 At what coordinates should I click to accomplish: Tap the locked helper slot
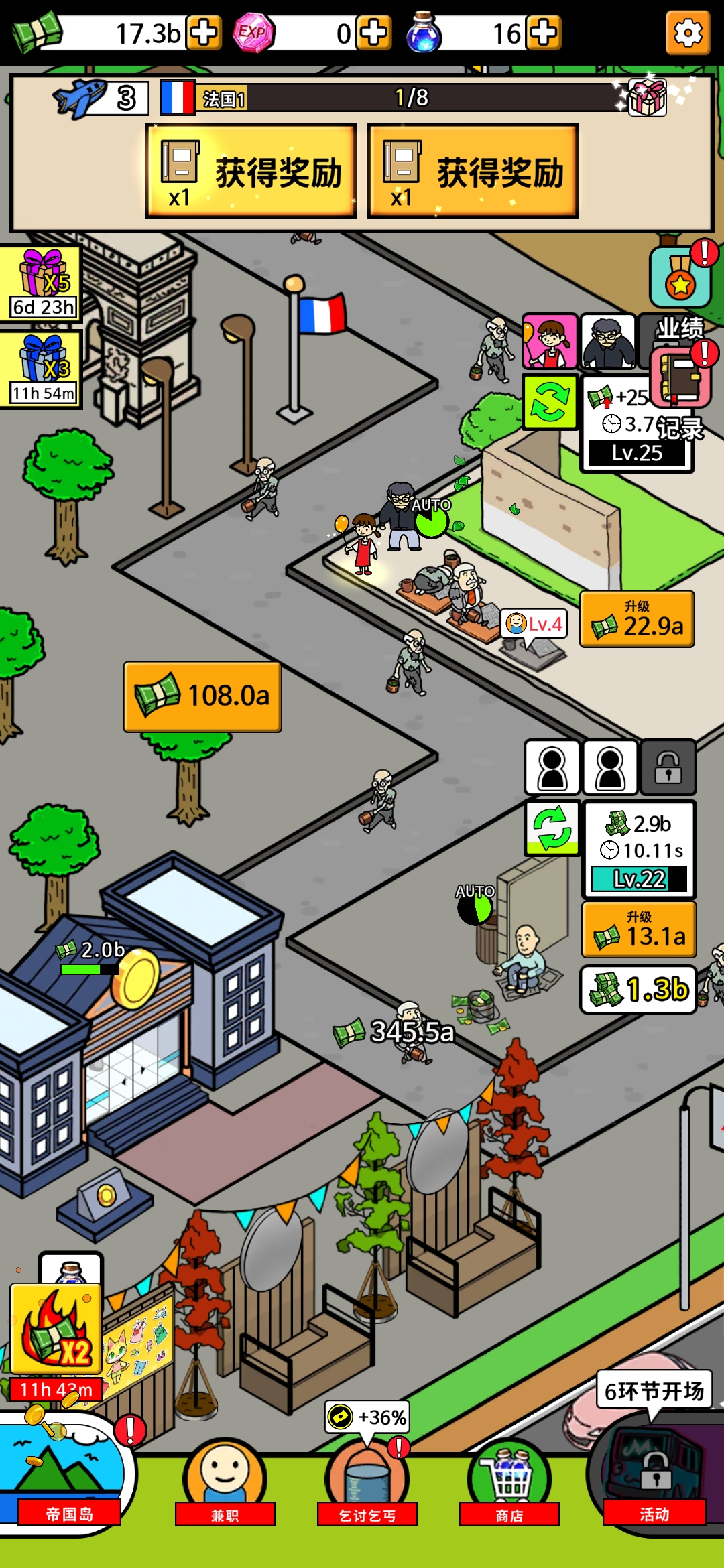(x=668, y=768)
